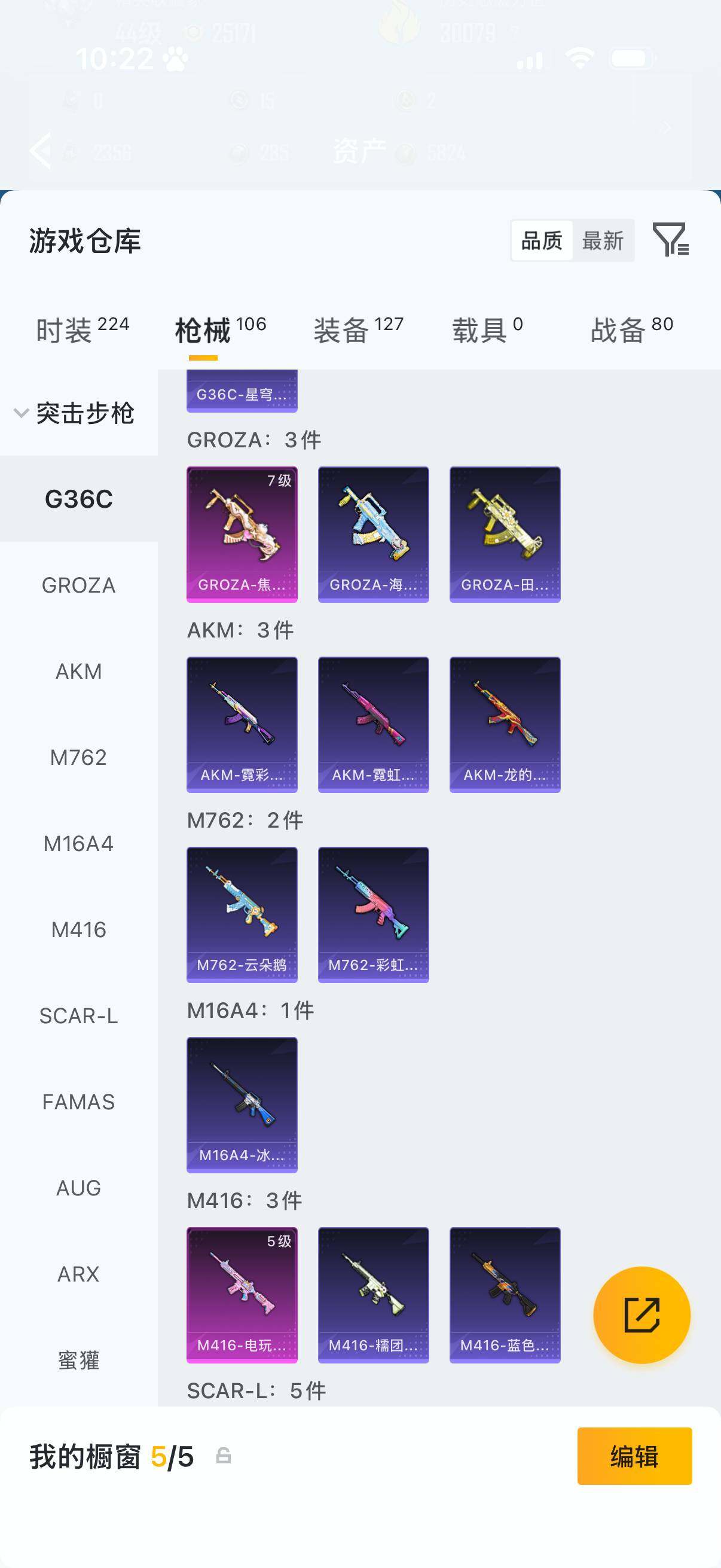Viewport: 721px width, 1568px height.
Task: Sort the warehouse by 最新
Action: (x=603, y=241)
